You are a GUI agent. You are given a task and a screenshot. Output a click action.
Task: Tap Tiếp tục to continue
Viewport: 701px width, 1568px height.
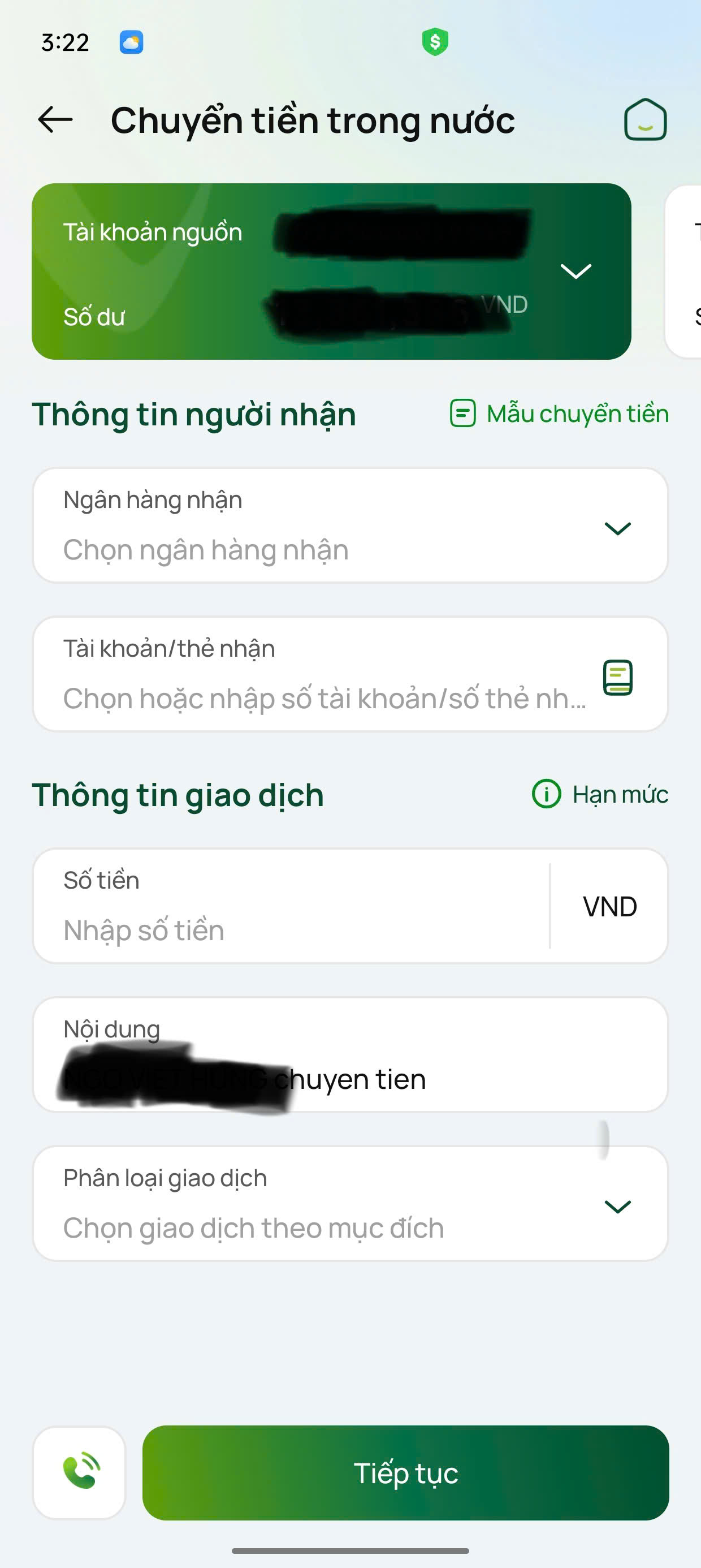tap(406, 1472)
